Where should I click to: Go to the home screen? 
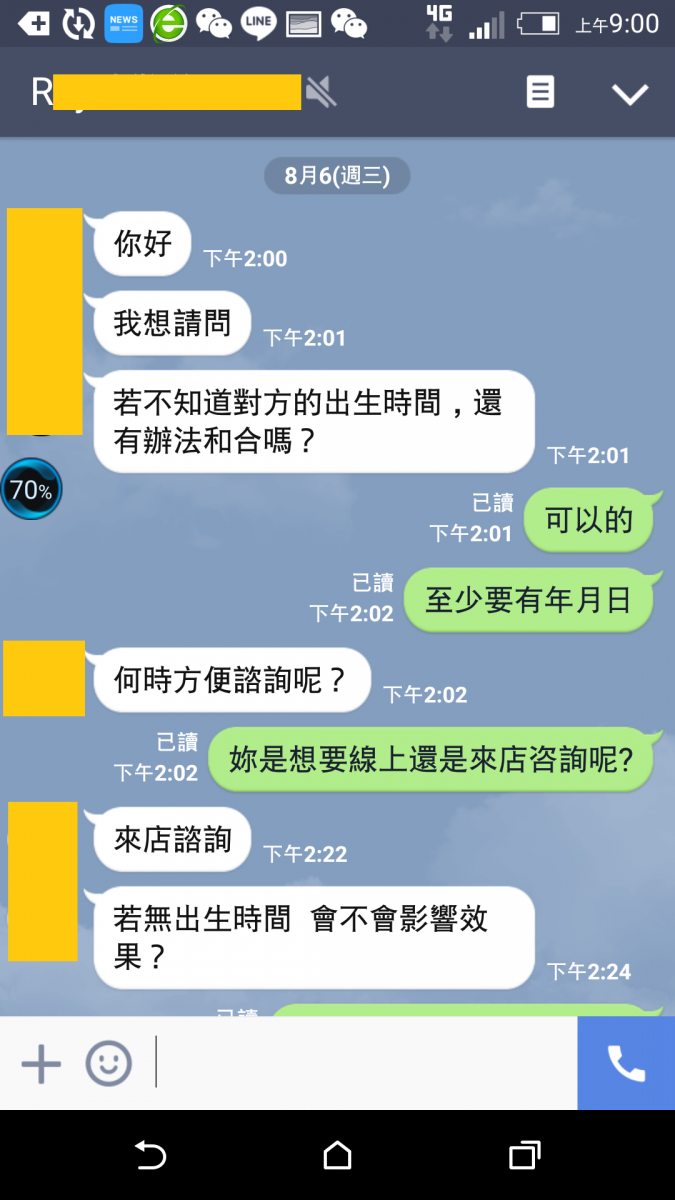pos(338,1156)
